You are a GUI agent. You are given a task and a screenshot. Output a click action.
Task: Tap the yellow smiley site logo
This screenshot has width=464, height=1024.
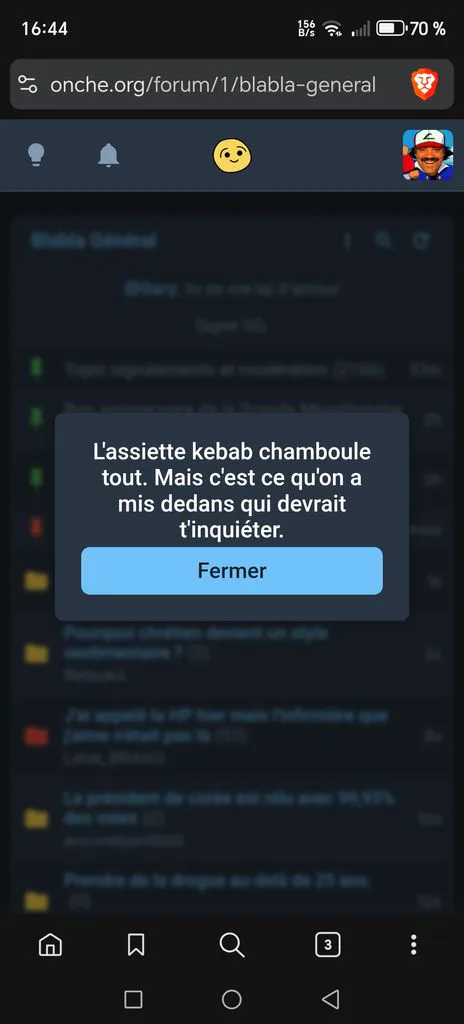(x=232, y=155)
